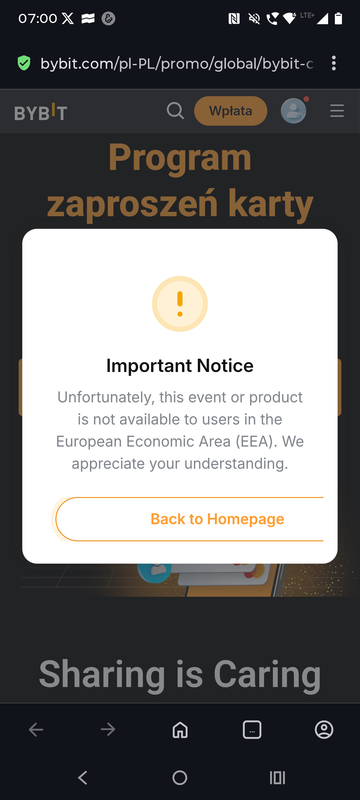Tap the Back to Homepage button
Image resolution: width=360 pixels, height=800 pixels.
click(x=190, y=519)
